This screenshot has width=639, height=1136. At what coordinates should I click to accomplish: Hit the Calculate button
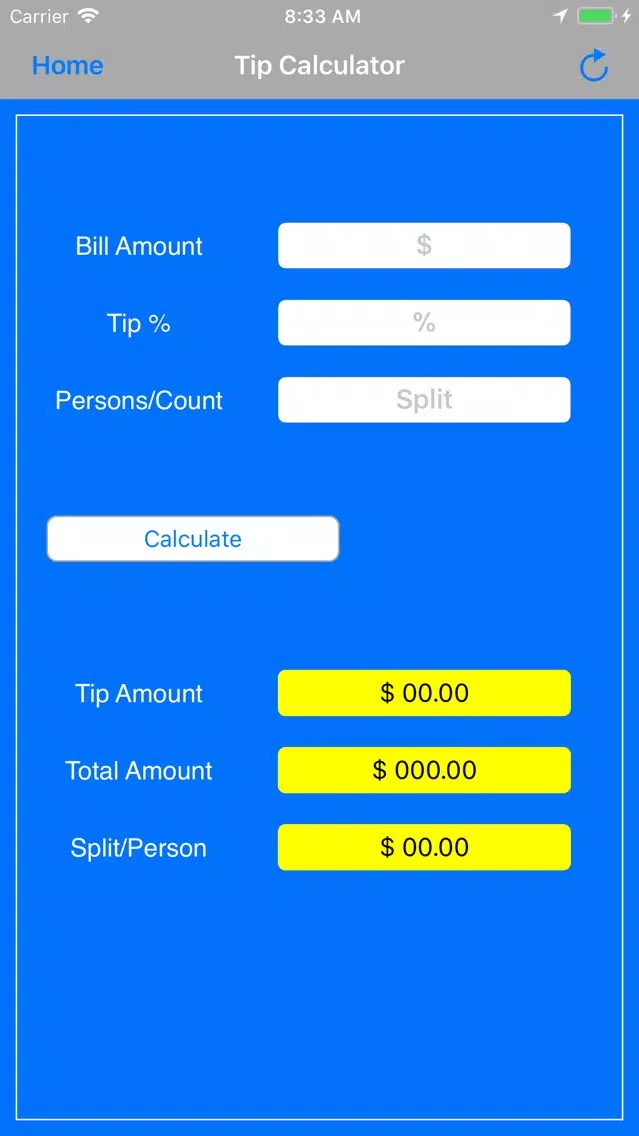[x=193, y=538]
